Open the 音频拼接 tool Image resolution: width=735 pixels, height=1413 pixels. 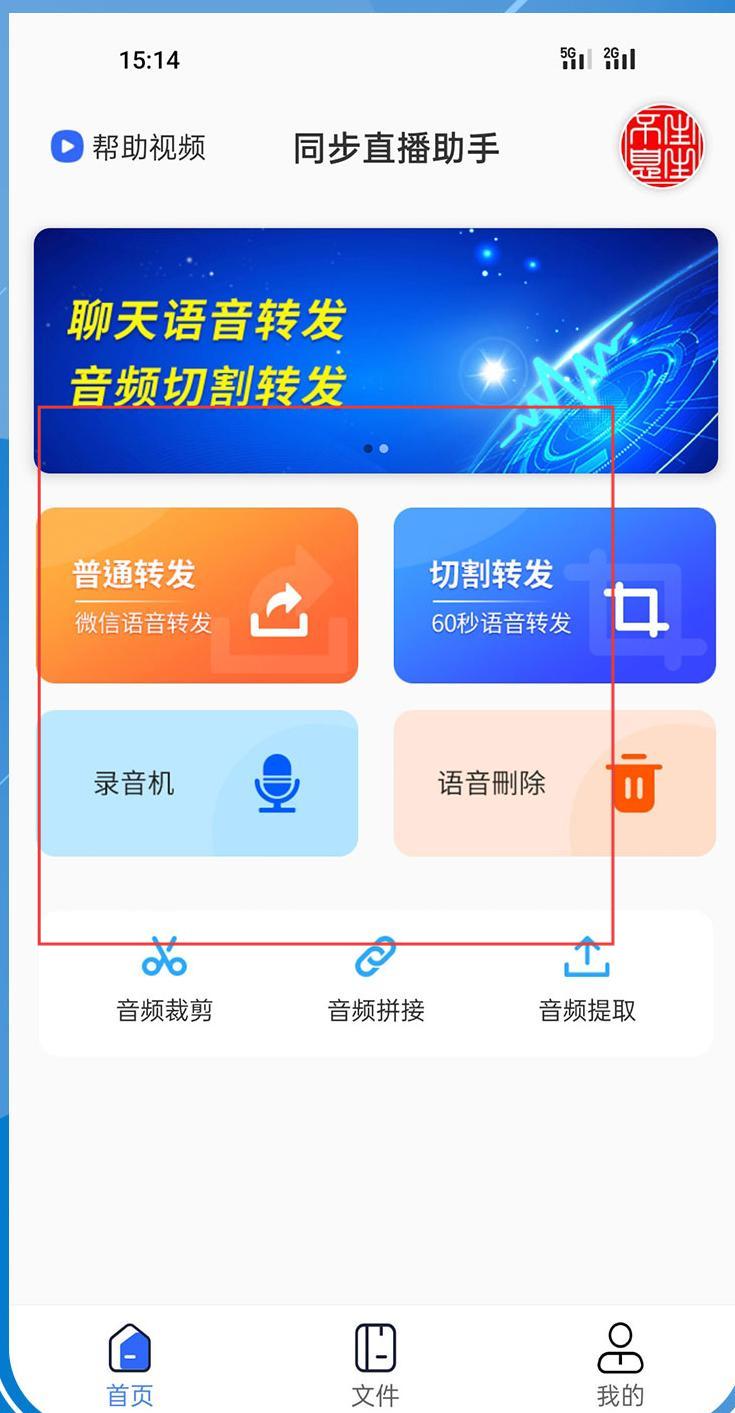[x=376, y=981]
